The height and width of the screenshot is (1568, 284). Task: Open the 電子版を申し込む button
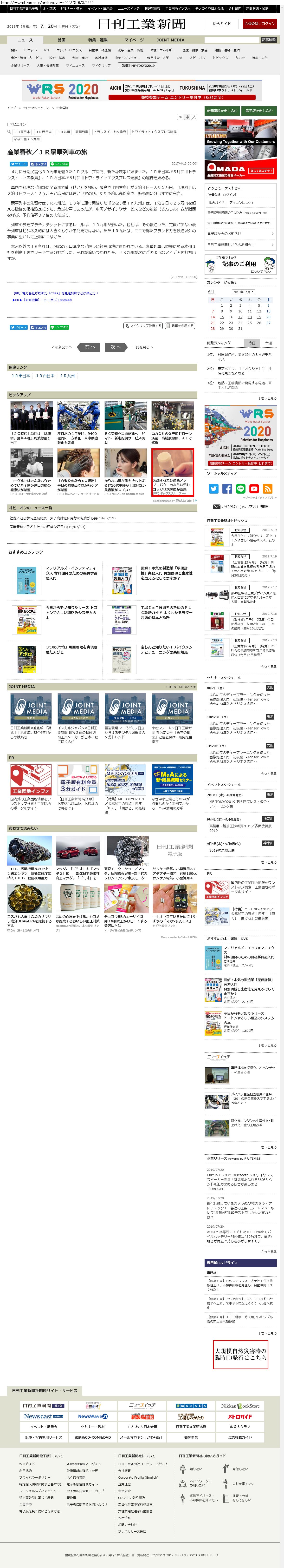pos(258,111)
